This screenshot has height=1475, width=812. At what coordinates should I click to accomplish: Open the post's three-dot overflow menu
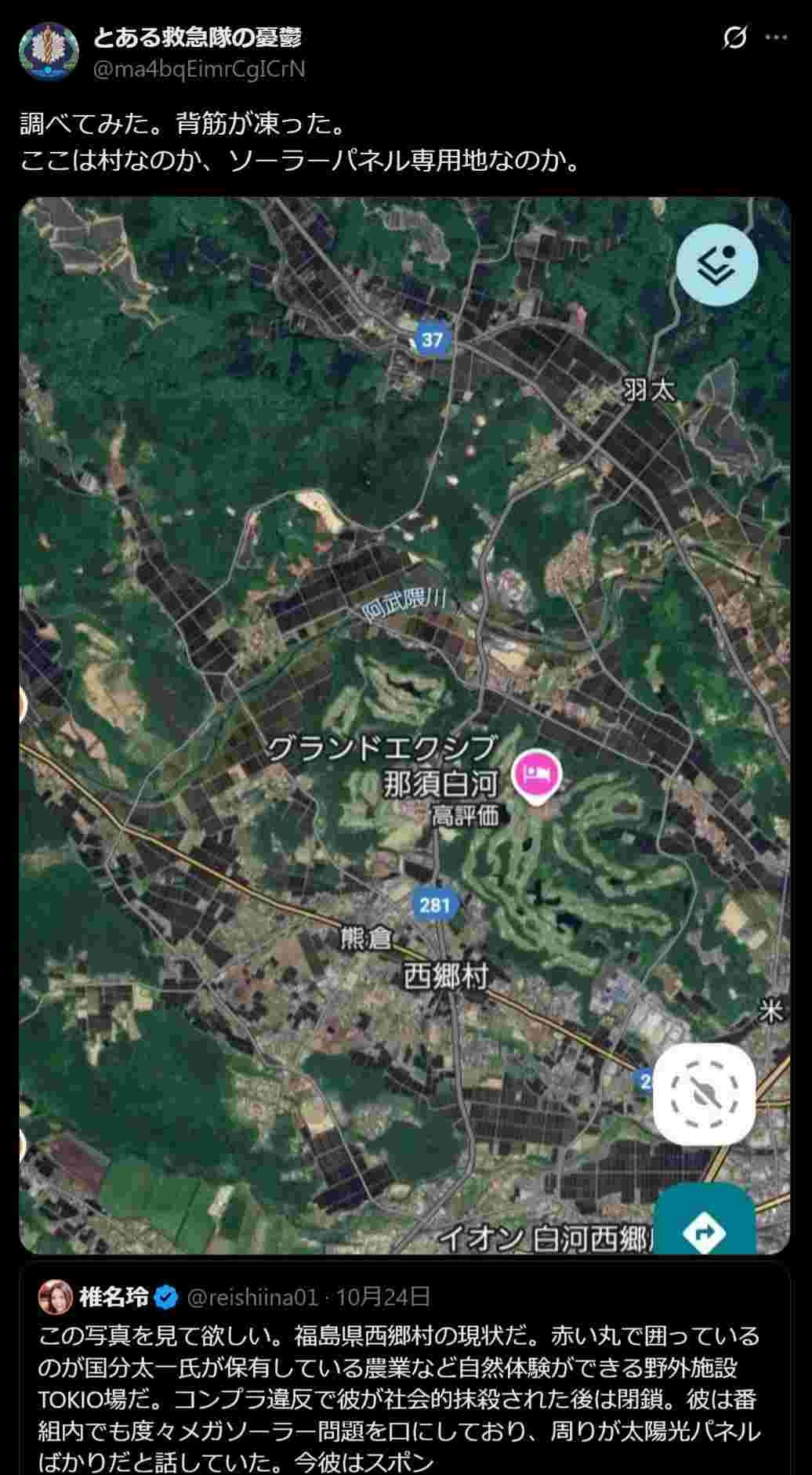[777, 38]
